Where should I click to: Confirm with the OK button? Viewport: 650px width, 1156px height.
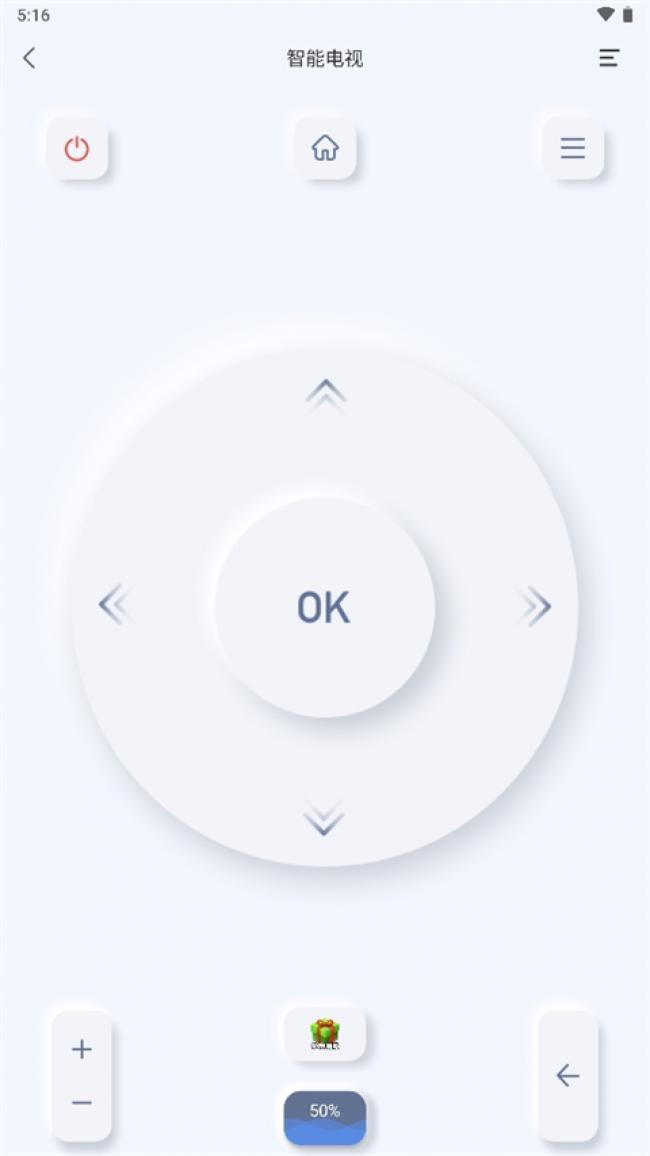(x=324, y=607)
